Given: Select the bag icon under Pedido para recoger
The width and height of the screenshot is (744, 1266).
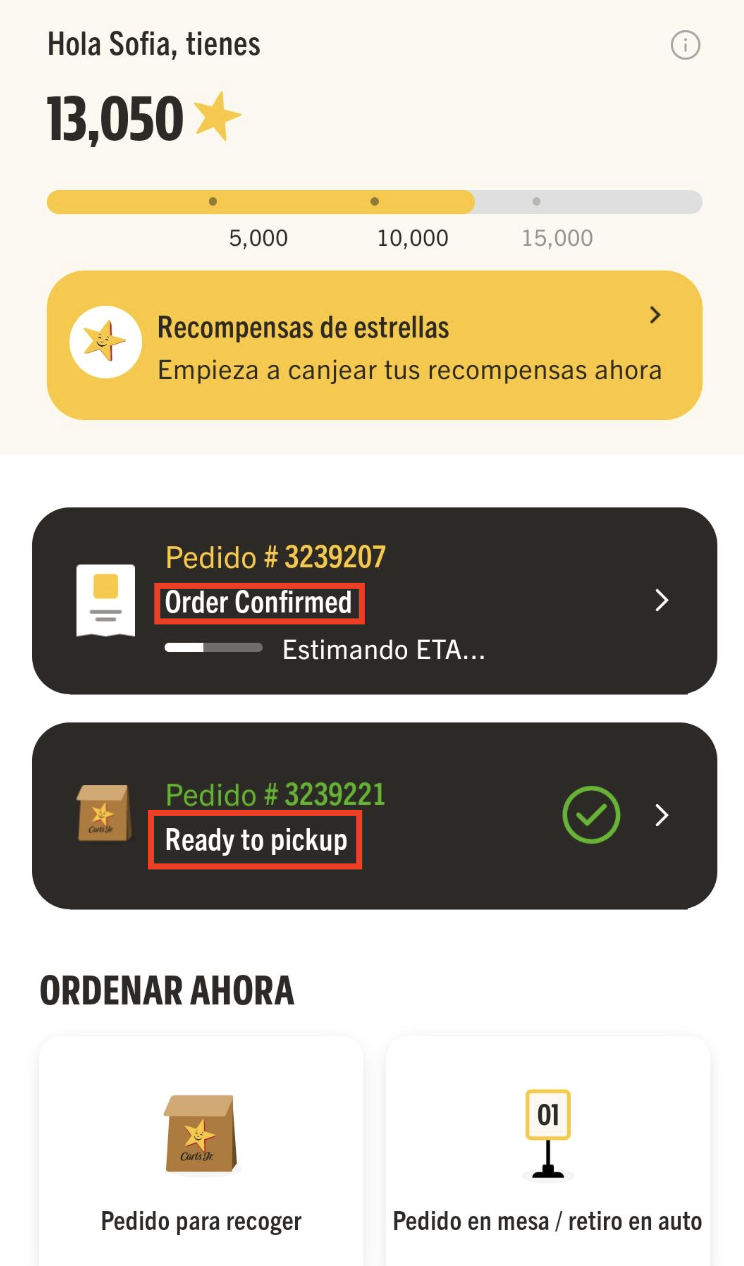Looking at the screenshot, I should 199,1133.
